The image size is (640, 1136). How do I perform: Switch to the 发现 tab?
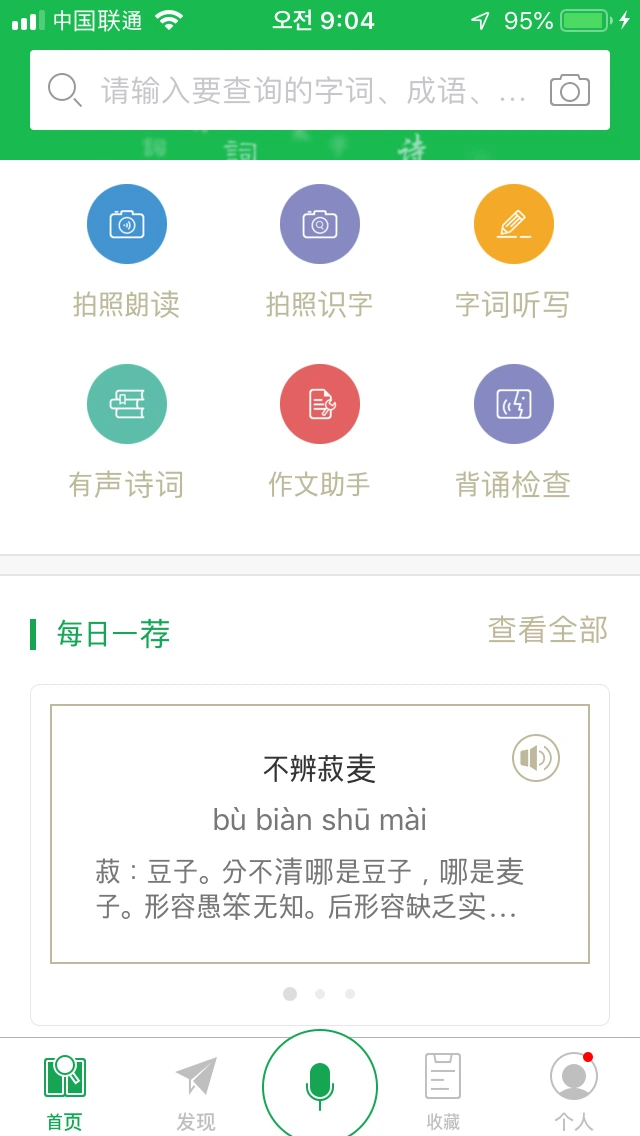click(x=196, y=1092)
